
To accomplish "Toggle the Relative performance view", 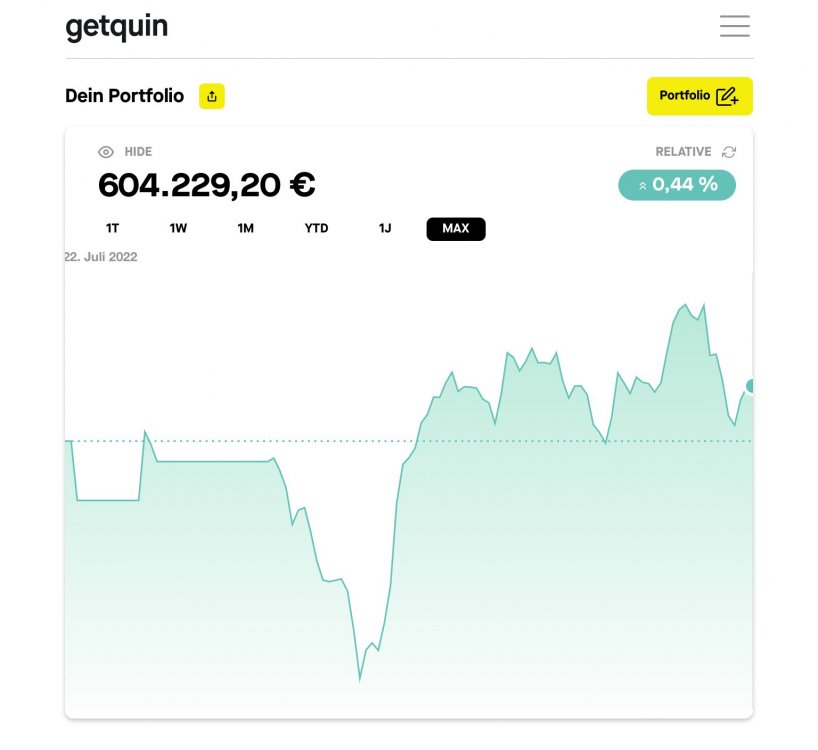I will (695, 152).
